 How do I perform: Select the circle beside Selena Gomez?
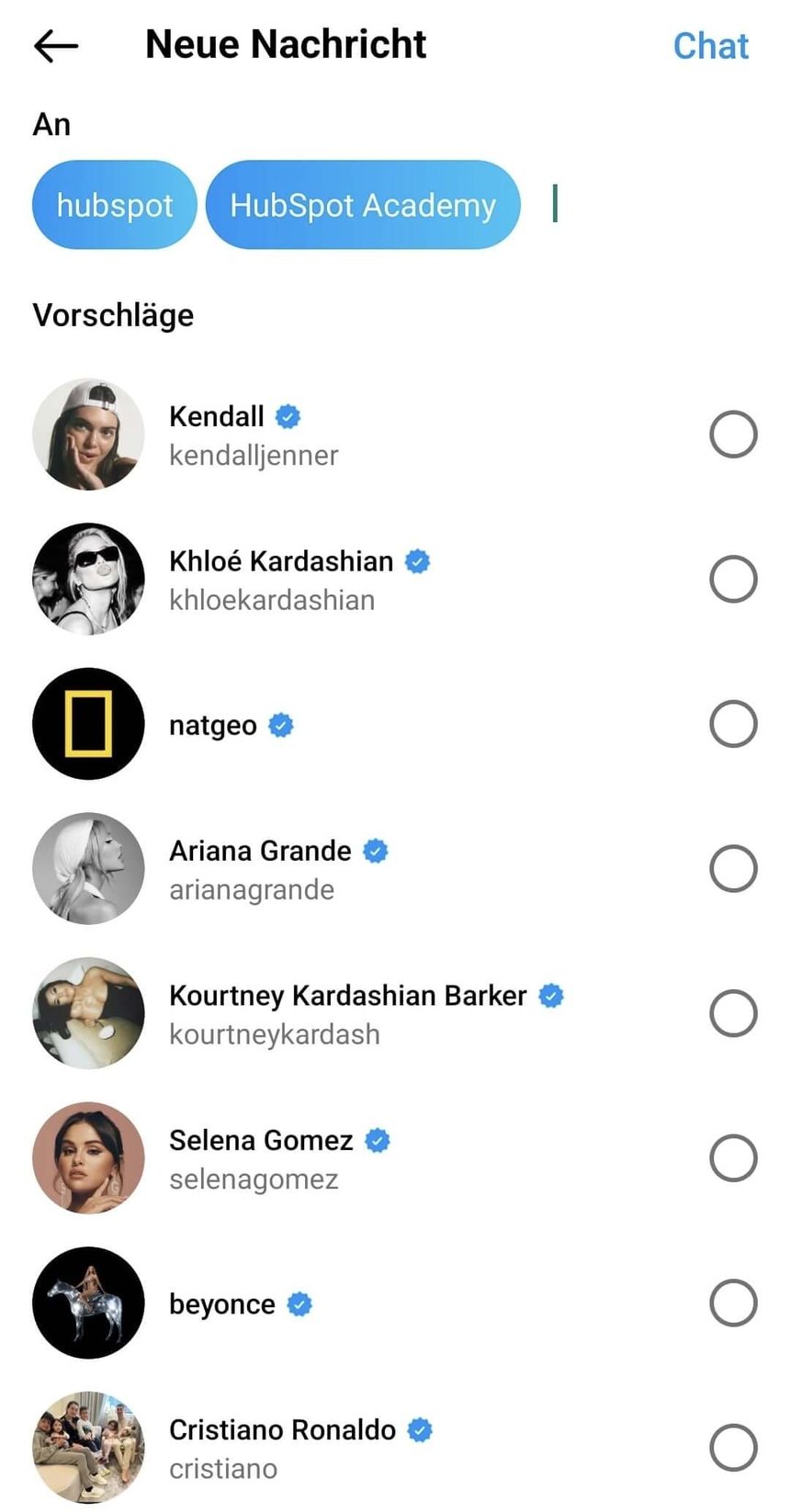click(732, 1158)
